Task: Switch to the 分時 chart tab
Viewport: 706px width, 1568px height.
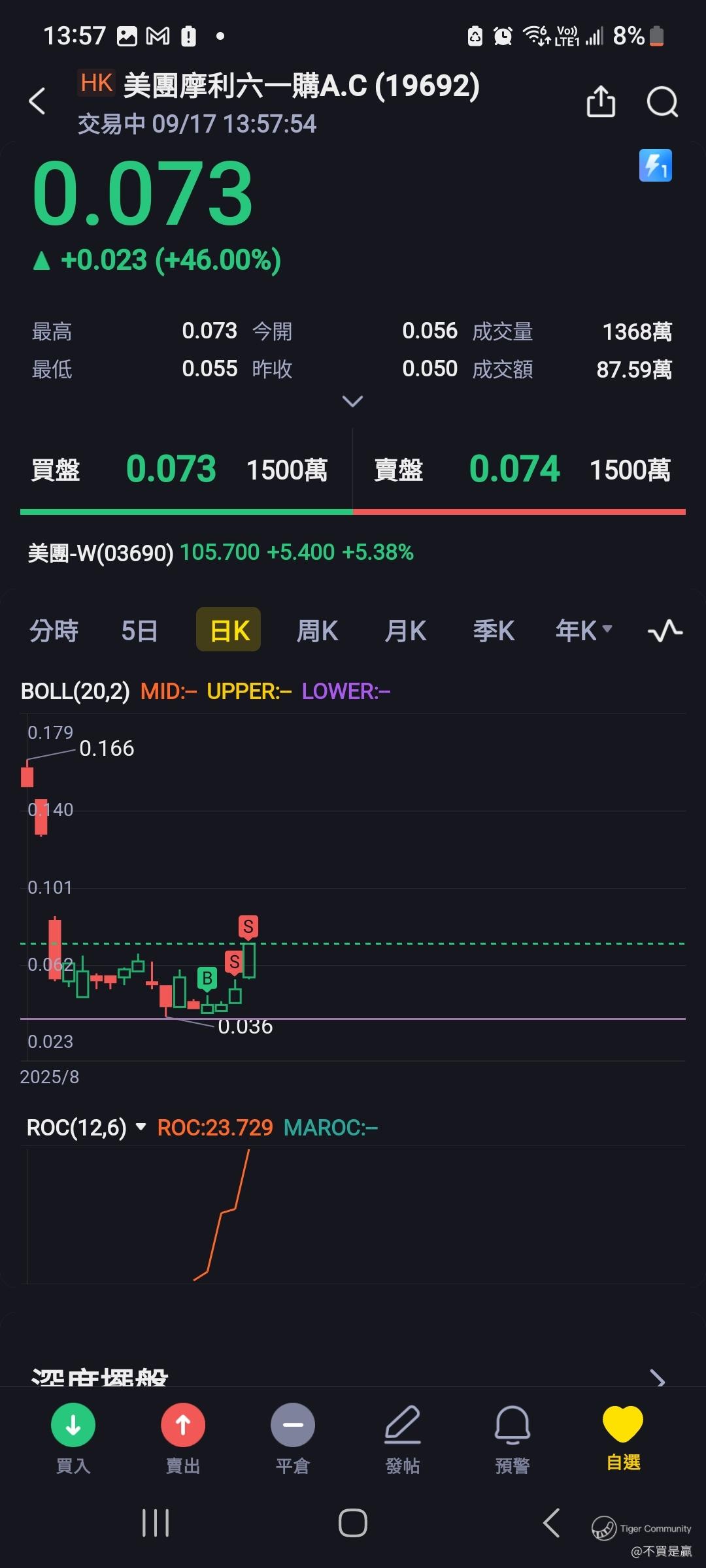Action: click(54, 630)
